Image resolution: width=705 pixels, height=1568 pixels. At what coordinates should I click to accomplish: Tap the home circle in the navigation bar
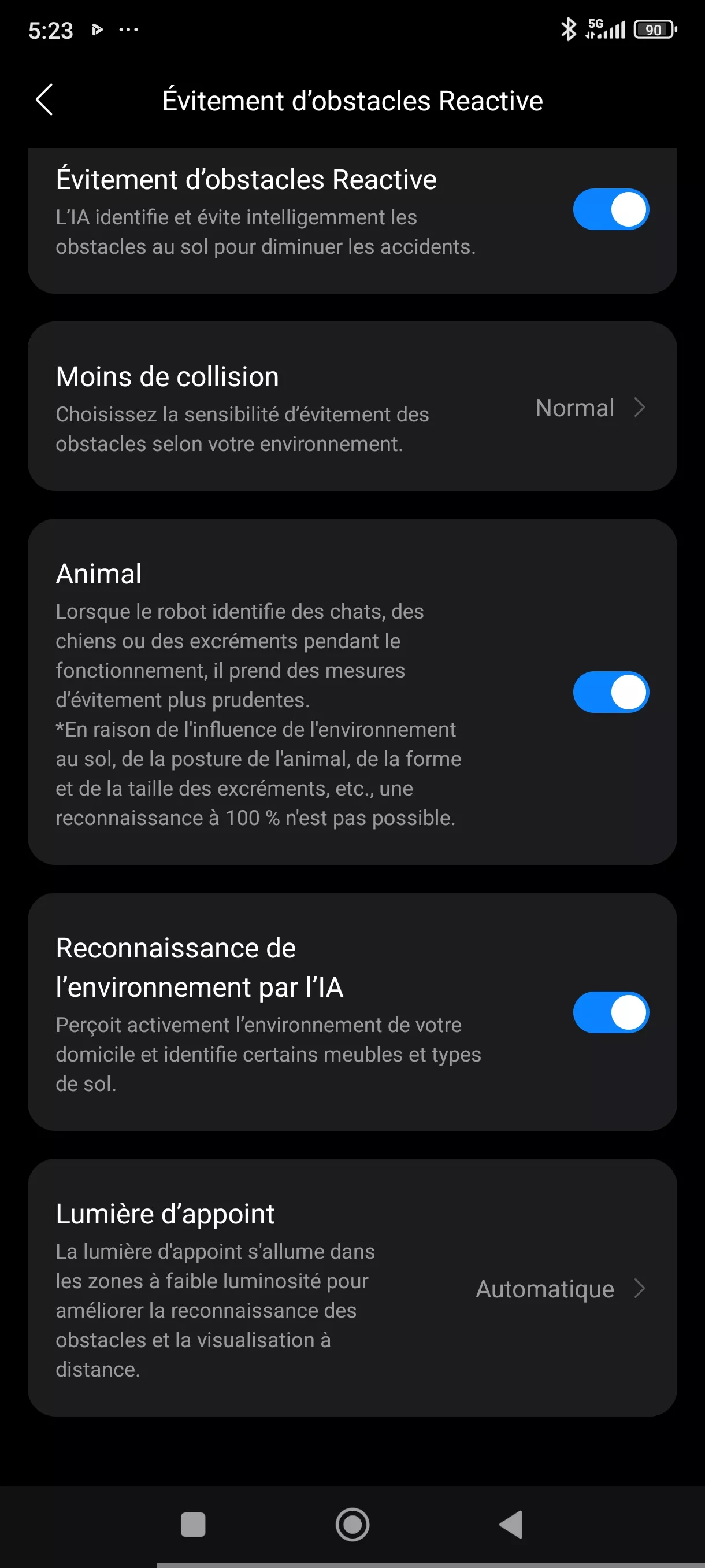pos(352,1525)
